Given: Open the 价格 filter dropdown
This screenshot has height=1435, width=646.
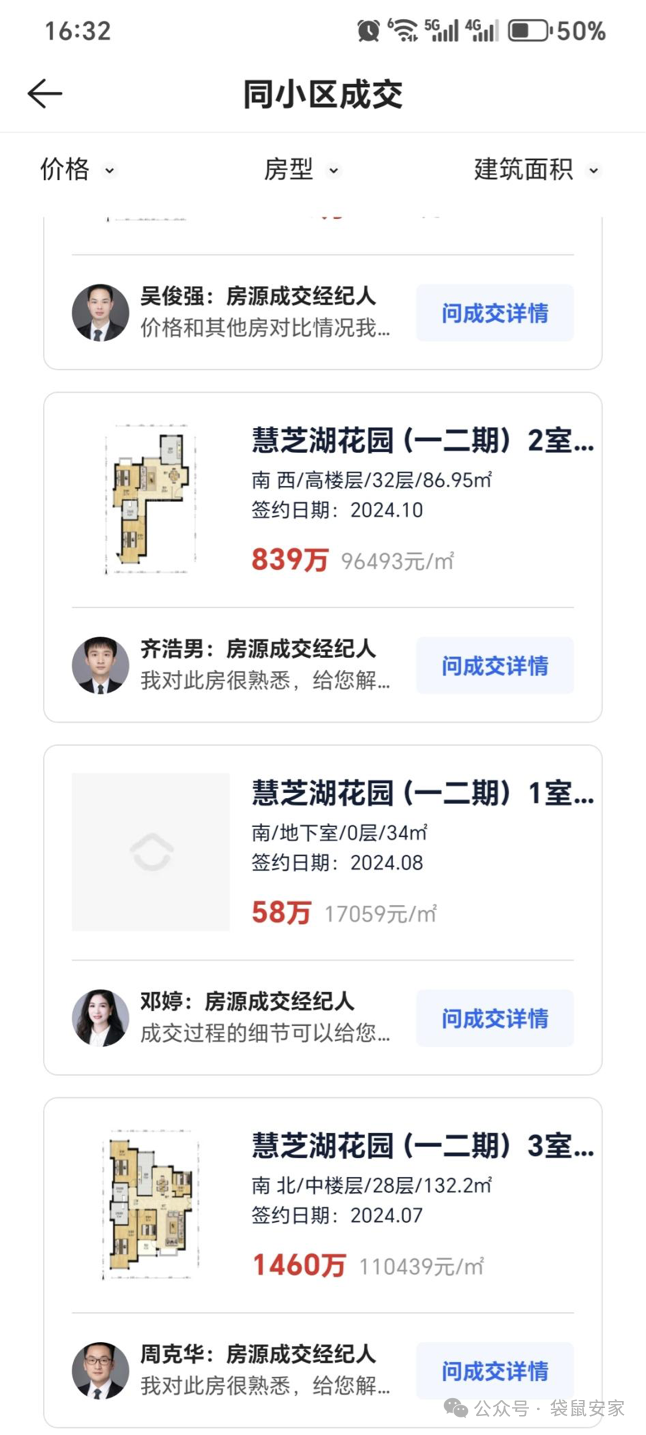Looking at the screenshot, I should (x=78, y=170).
